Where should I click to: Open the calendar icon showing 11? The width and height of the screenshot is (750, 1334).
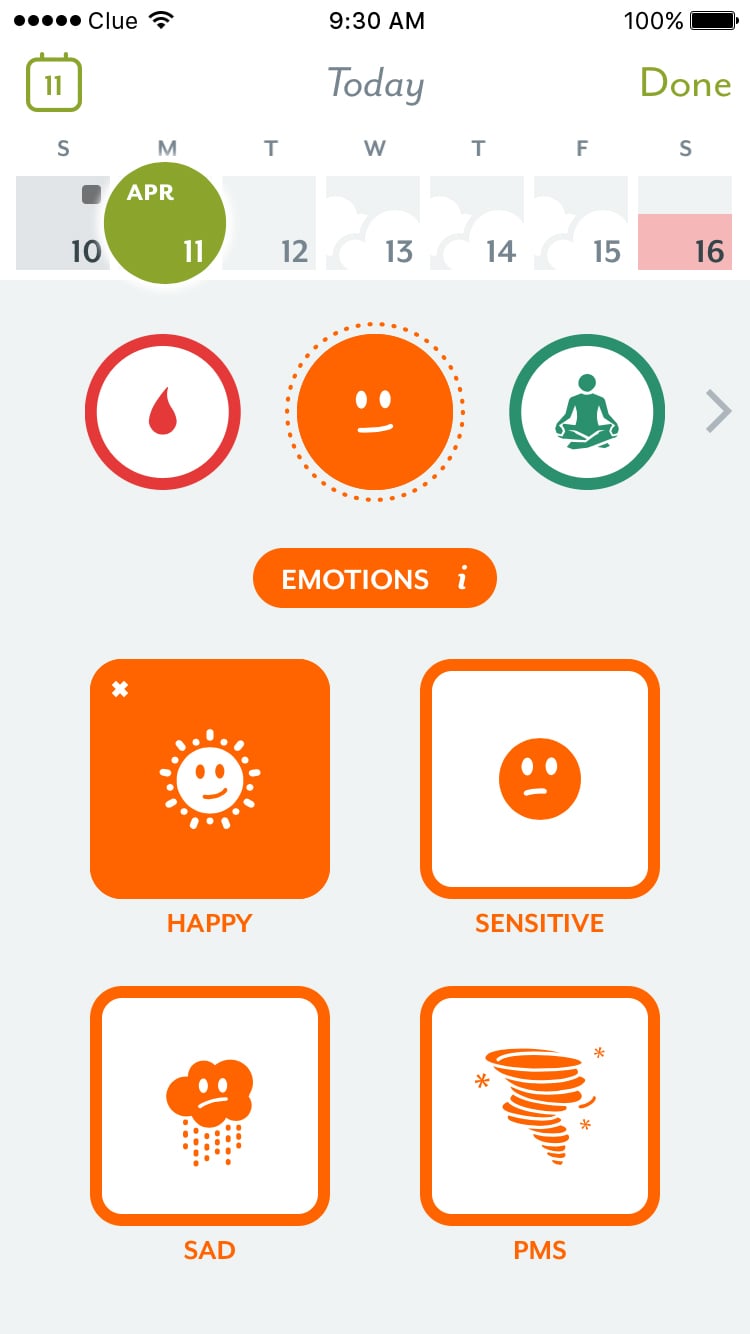pyautogui.click(x=54, y=83)
